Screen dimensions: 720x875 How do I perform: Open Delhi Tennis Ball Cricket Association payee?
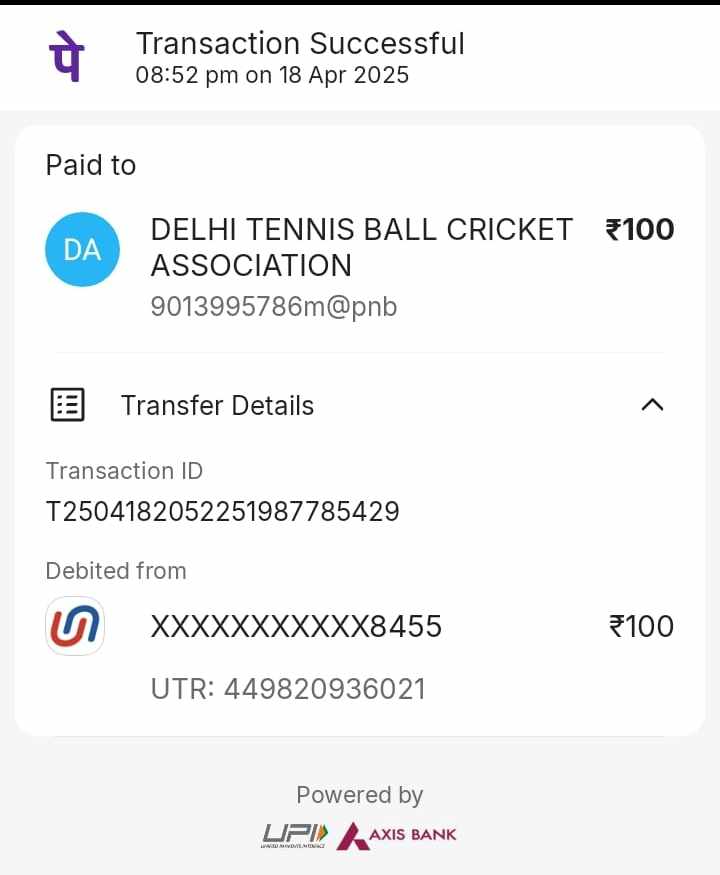[x=360, y=248]
